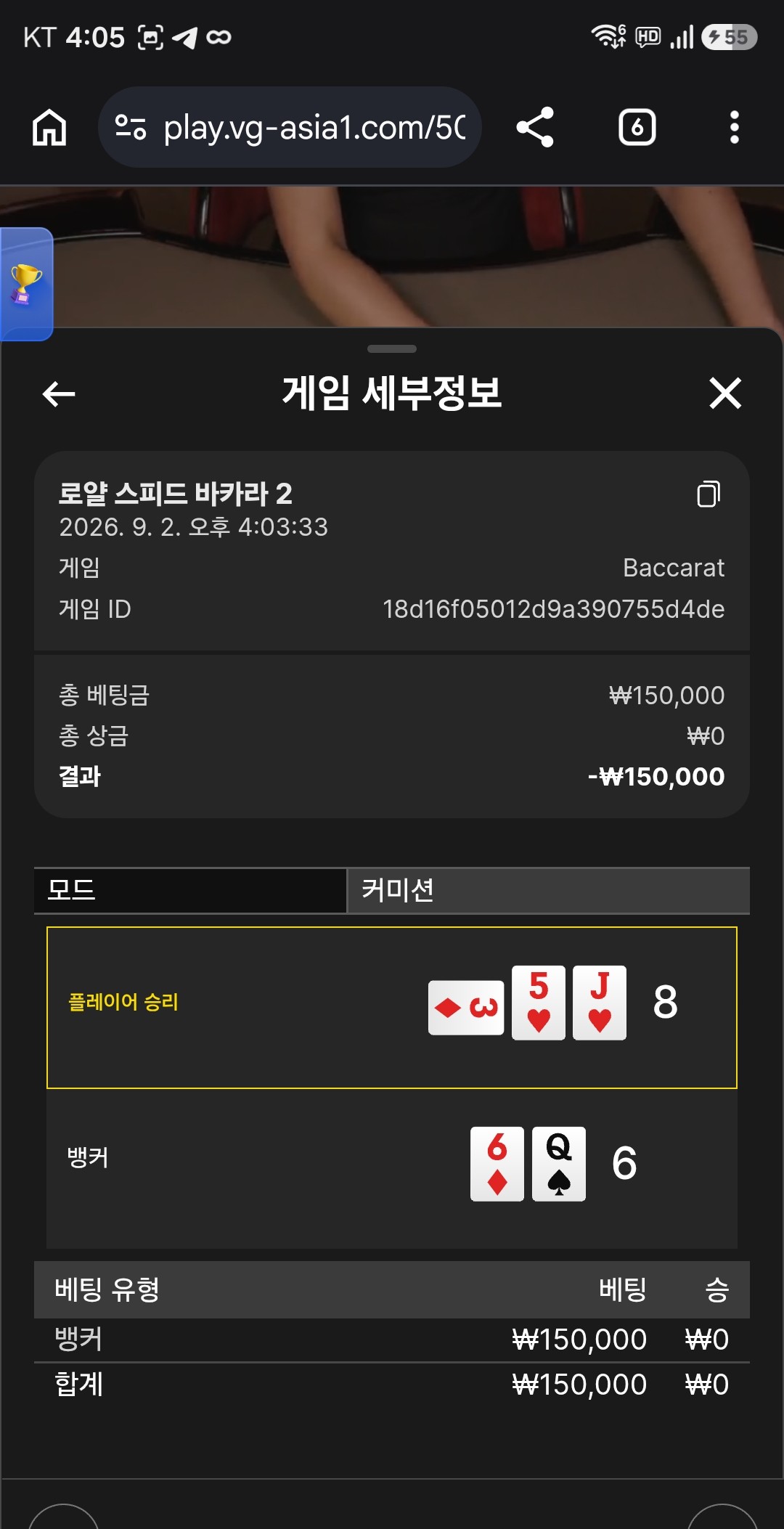Open browser home page
This screenshot has height=1529, width=784.
[49, 127]
